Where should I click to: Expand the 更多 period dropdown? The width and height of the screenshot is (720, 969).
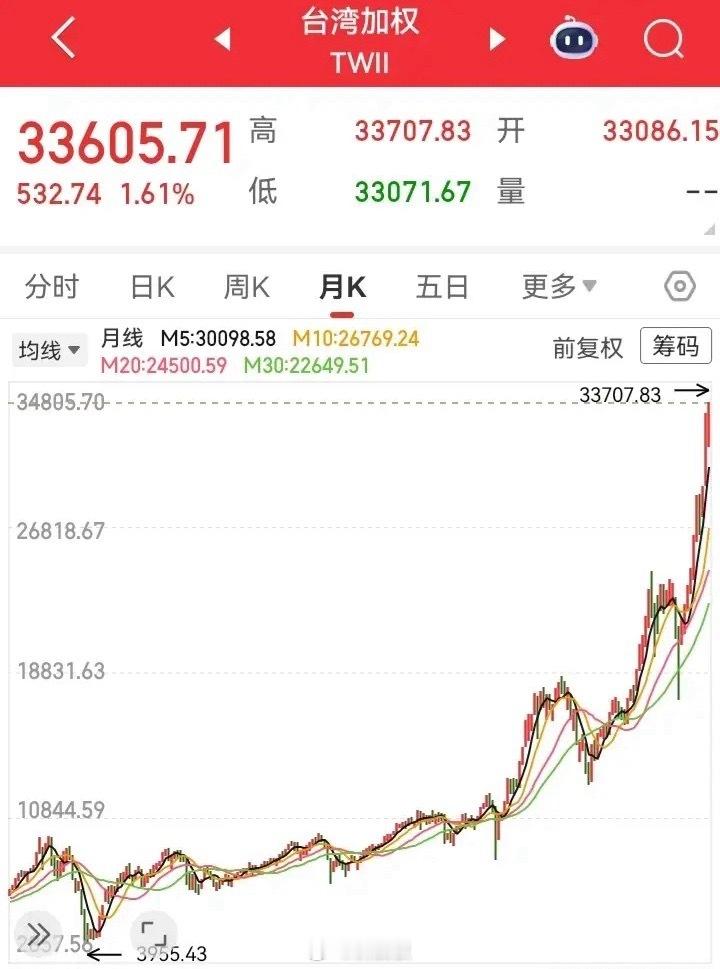click(557, 287)
